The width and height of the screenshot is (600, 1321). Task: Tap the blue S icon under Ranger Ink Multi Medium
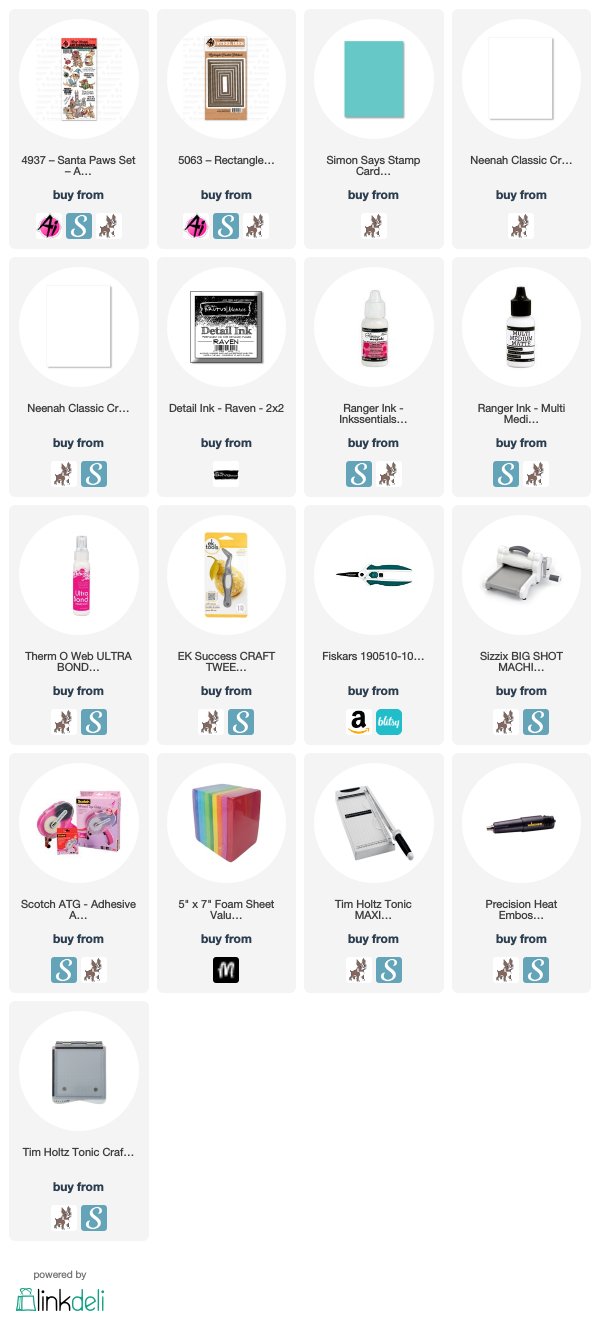506,474
